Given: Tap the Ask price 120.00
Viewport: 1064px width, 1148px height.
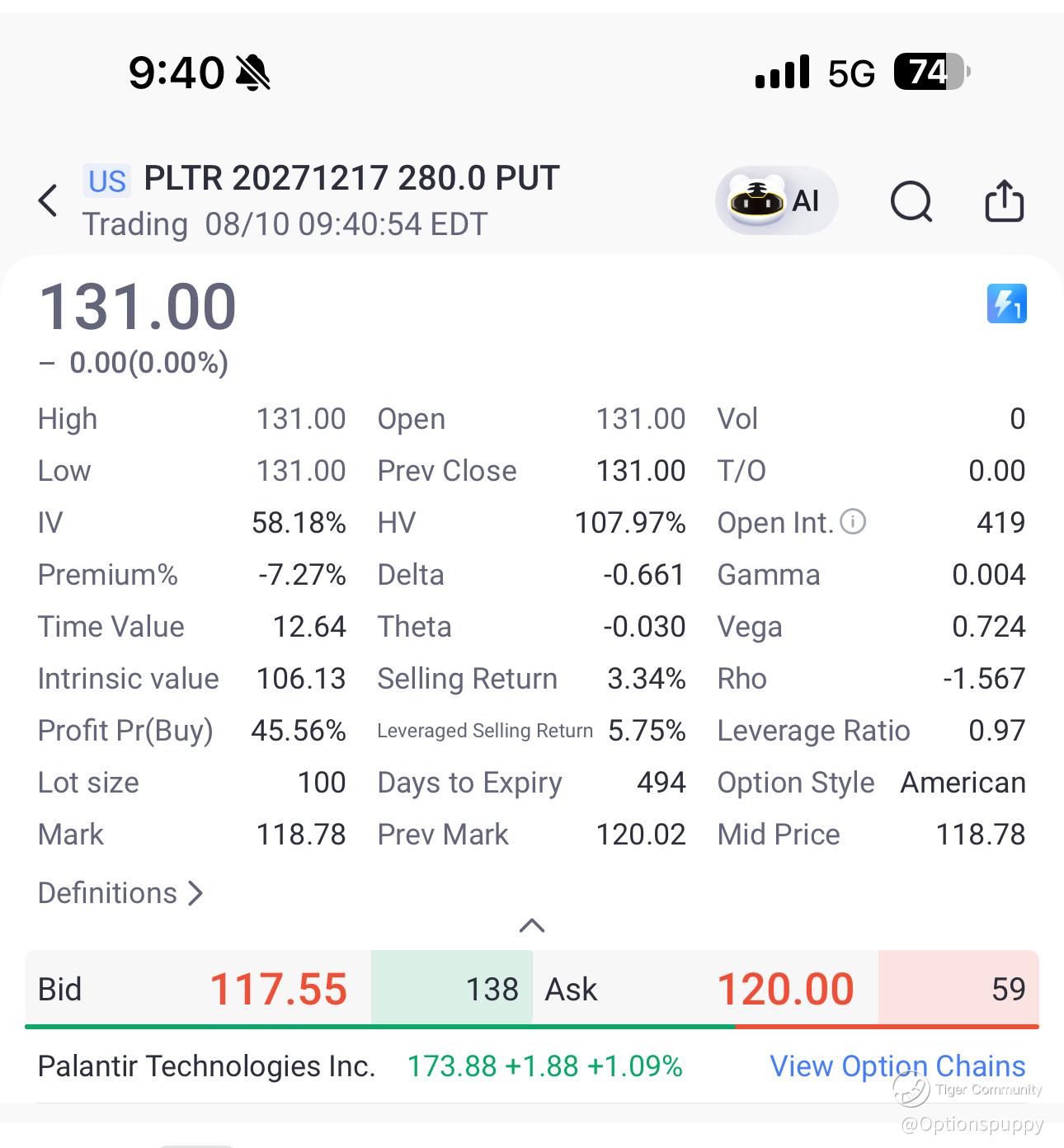Looking at the screenshot, I should (x=785, y=989).
